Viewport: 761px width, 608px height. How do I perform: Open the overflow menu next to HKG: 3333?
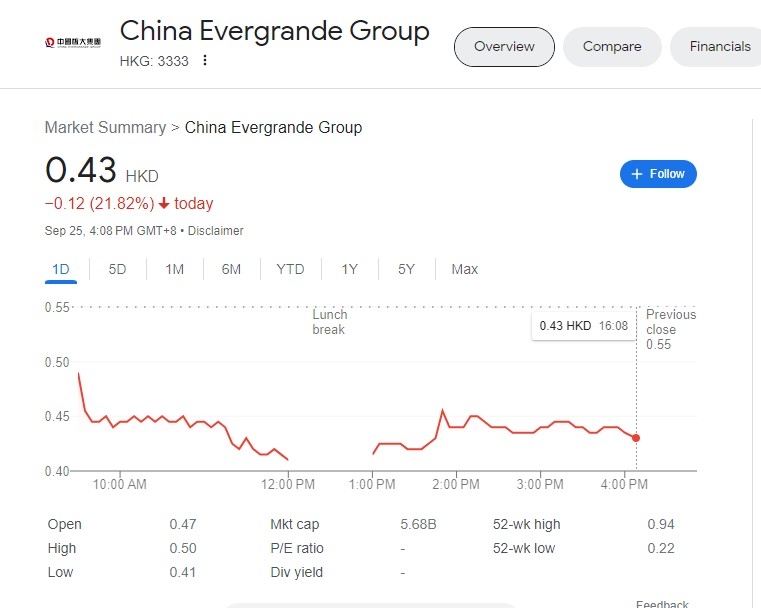point(205,60)
